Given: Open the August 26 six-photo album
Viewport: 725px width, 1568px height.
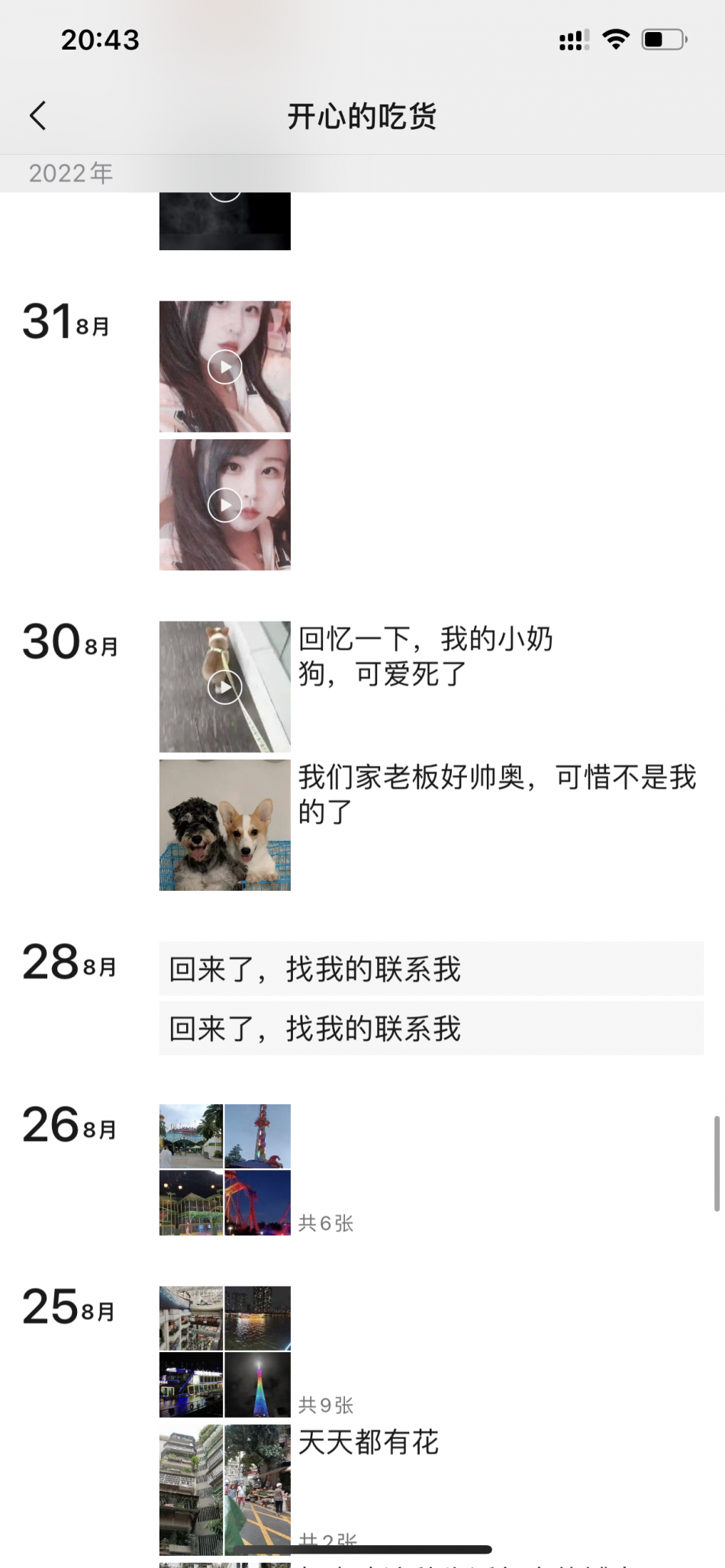Looking at the screenshot, I should (x=224, y=1170).
